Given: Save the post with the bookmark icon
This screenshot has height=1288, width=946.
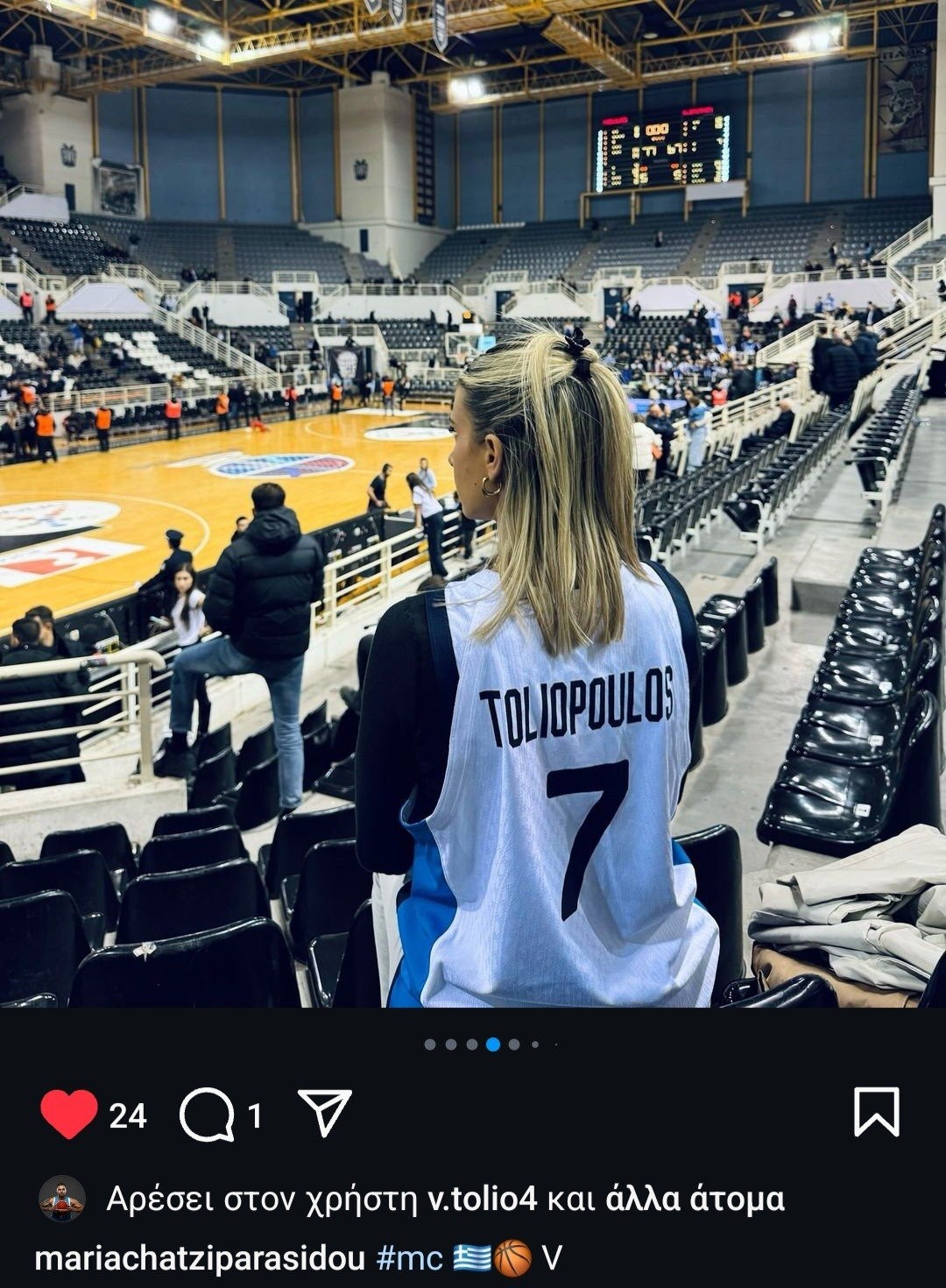Looking at the screenshot, I should click(876, 1112).
